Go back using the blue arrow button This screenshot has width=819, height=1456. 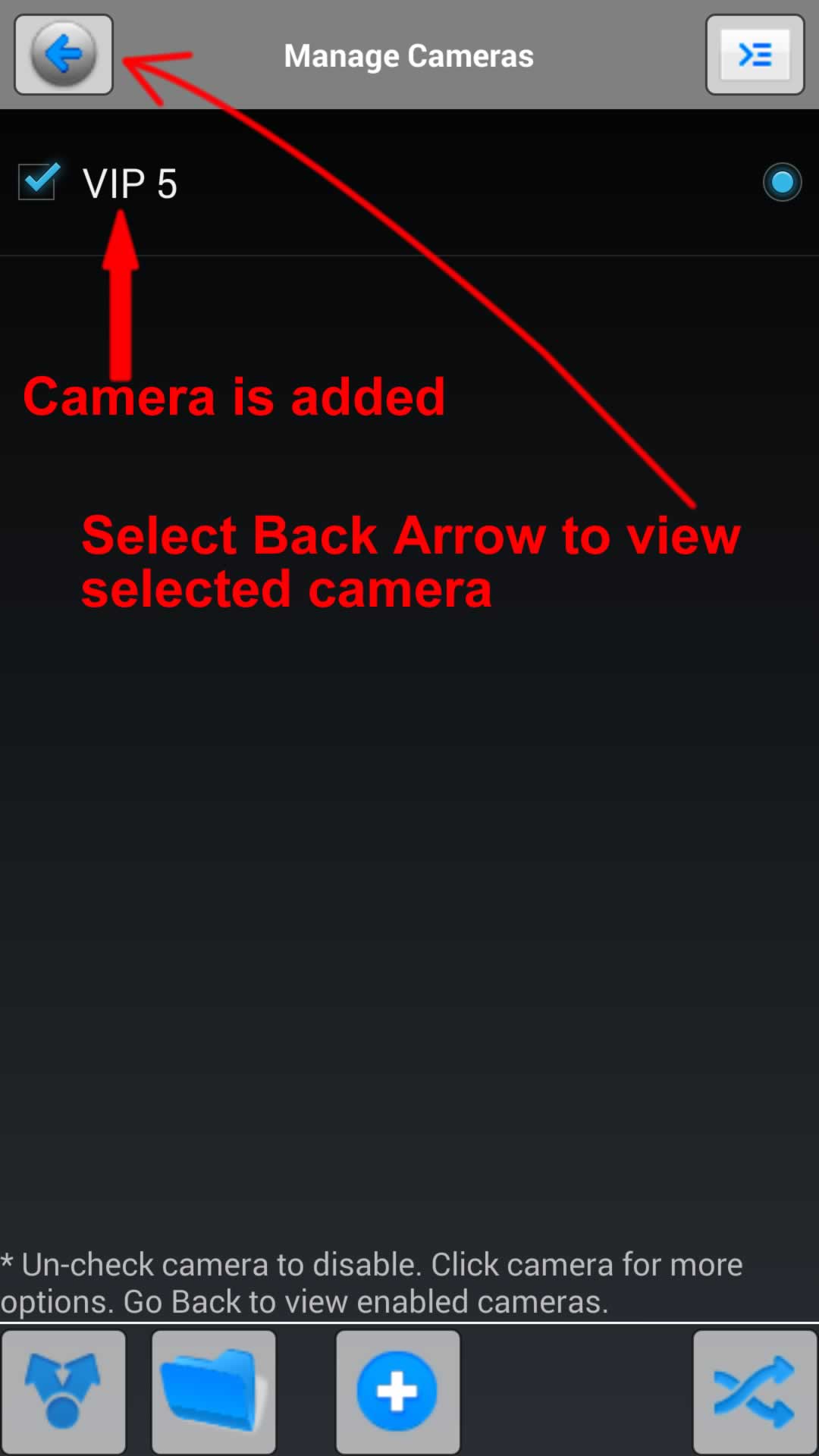coord(64,55)
